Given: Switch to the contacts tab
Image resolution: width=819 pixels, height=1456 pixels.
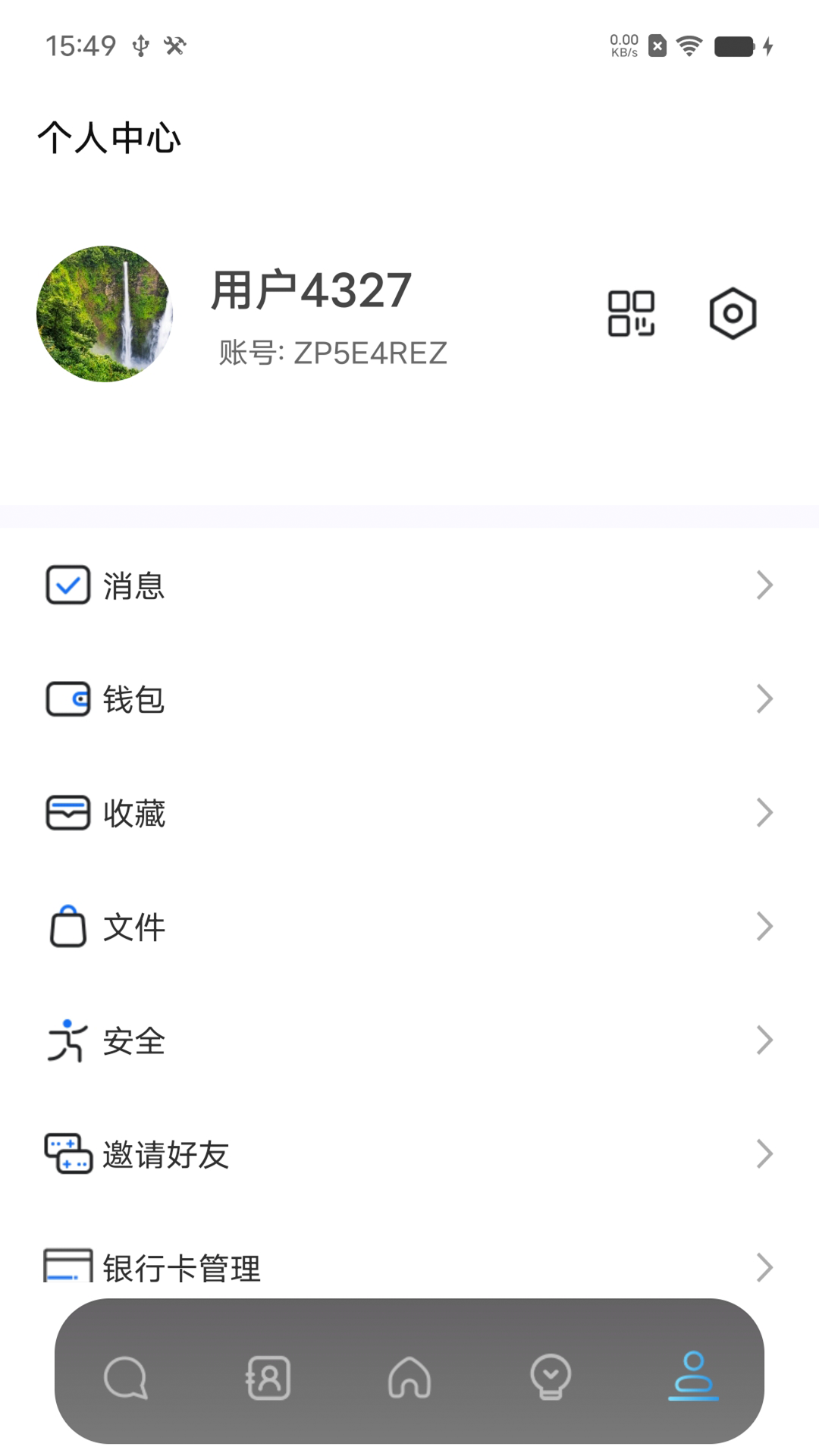Looking at the screenshot, I should [x=268, y=1378].
